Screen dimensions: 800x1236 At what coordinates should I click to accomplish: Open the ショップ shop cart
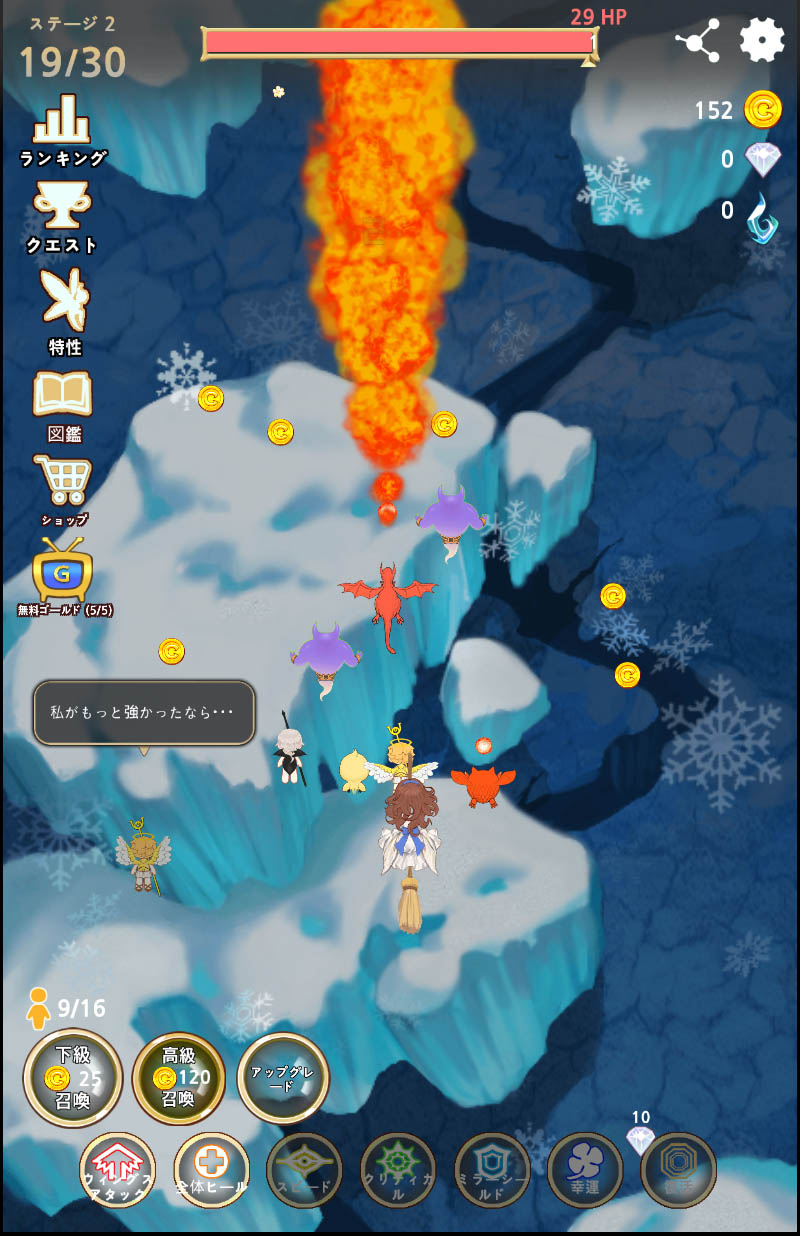tap(63, 490)
